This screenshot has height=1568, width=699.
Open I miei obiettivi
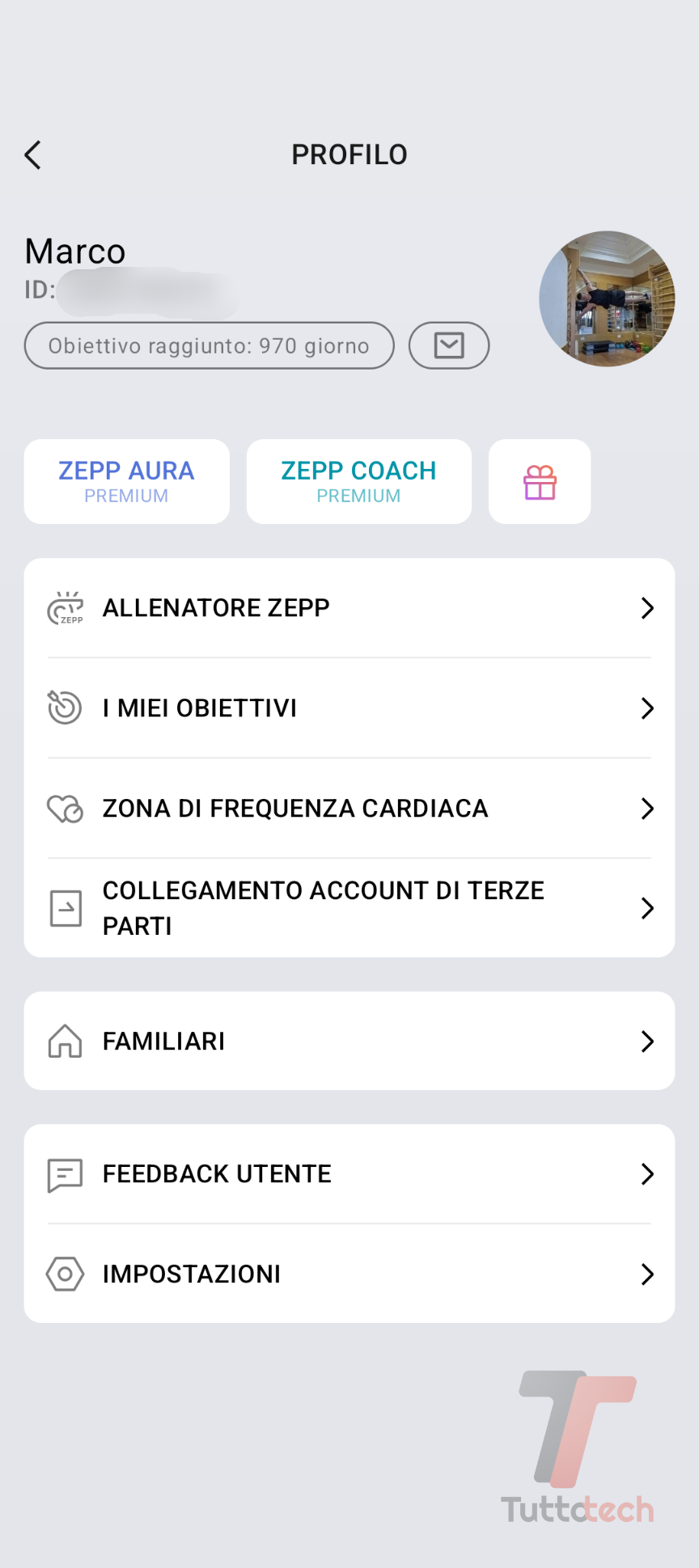coord(349,708)
